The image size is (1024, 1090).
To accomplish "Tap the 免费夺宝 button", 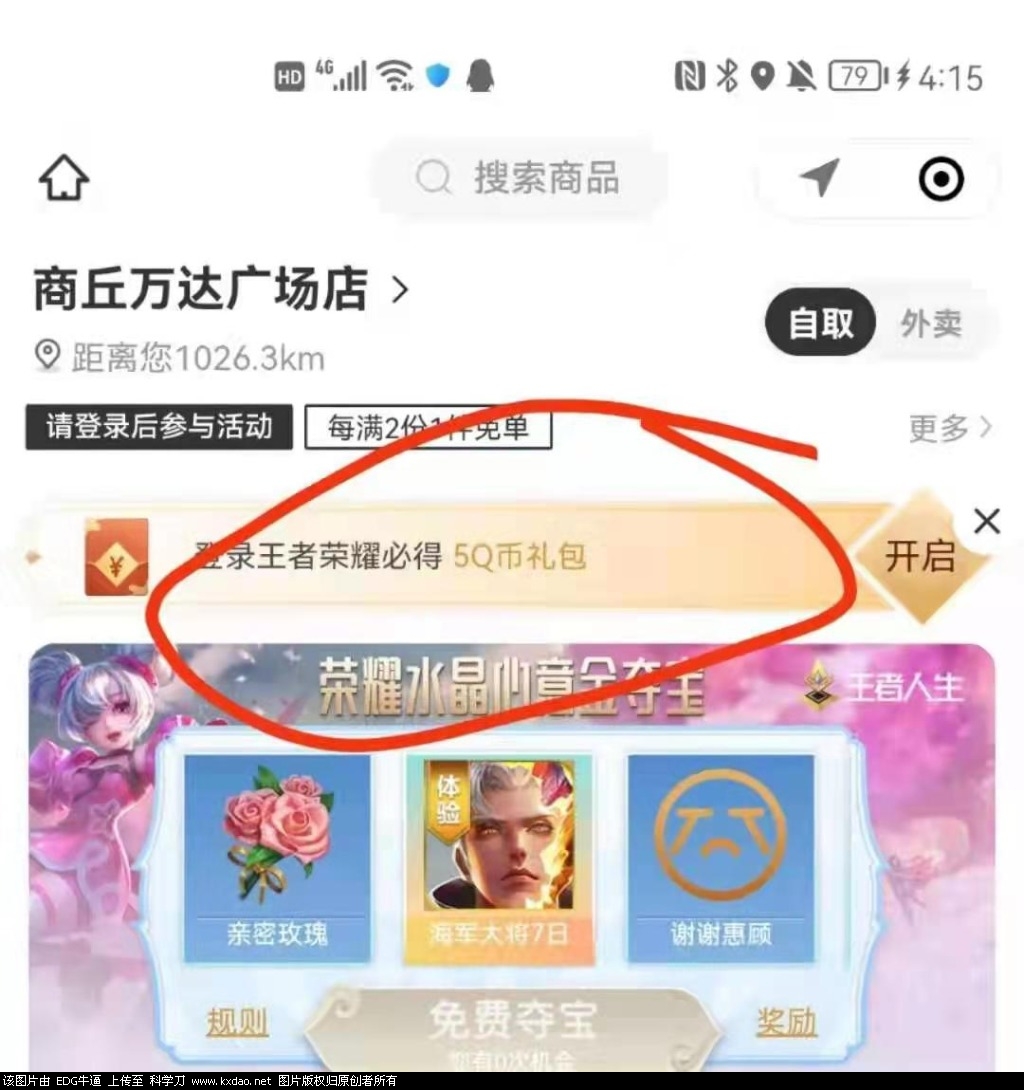I will coord(512,1025).
